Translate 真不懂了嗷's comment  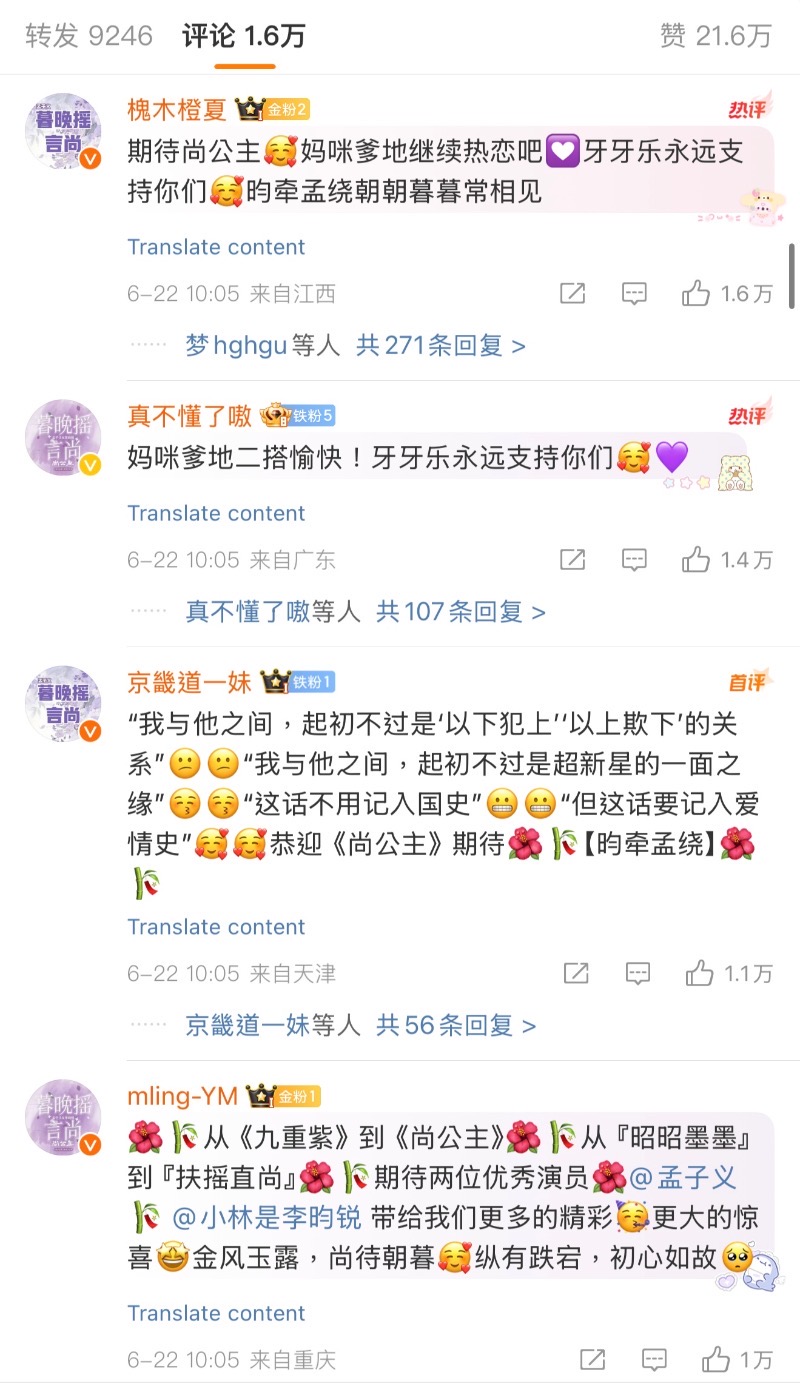click(x=216, y=513)
